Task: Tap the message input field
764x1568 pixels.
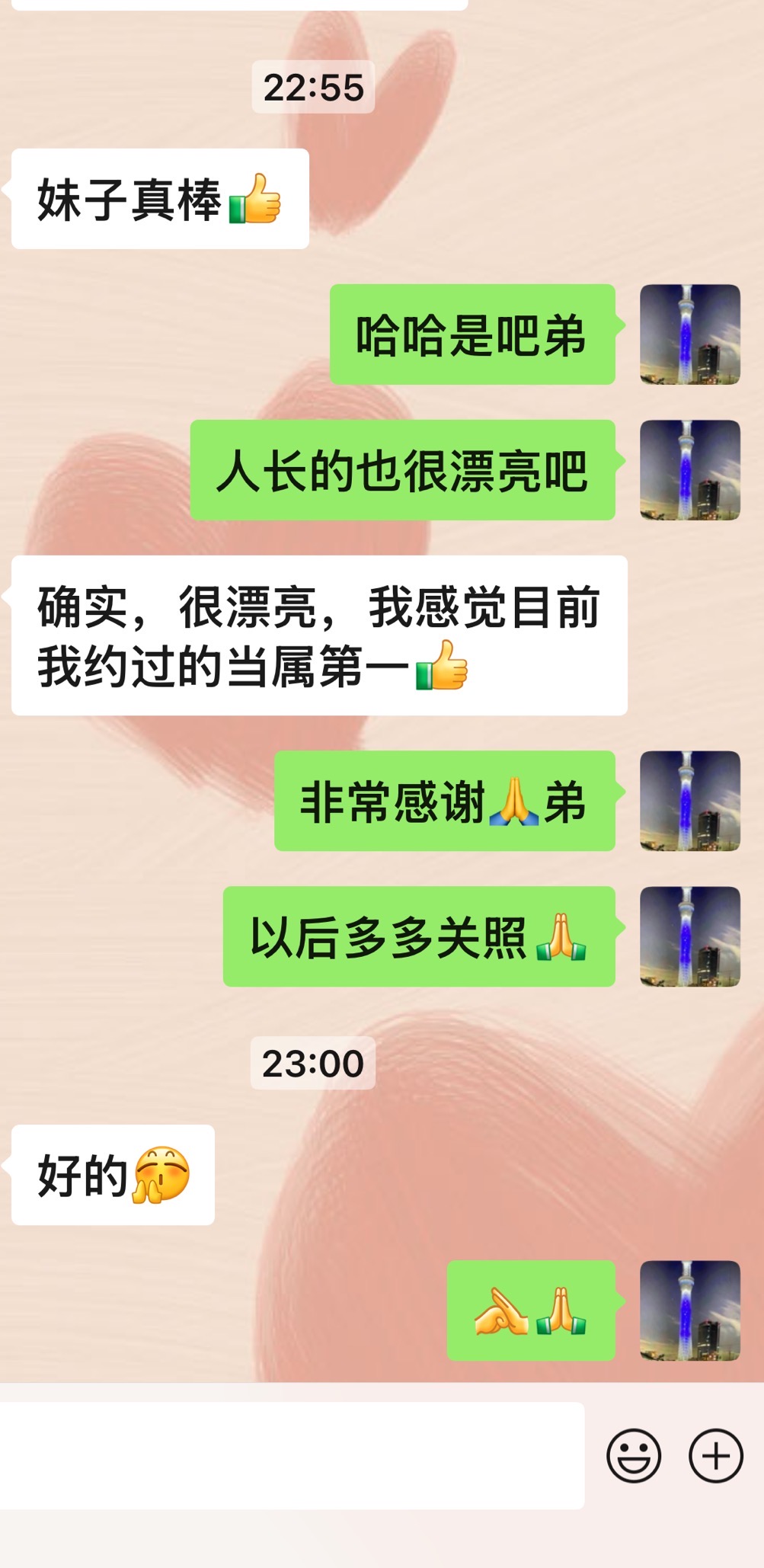Action: coord(289,1455)
